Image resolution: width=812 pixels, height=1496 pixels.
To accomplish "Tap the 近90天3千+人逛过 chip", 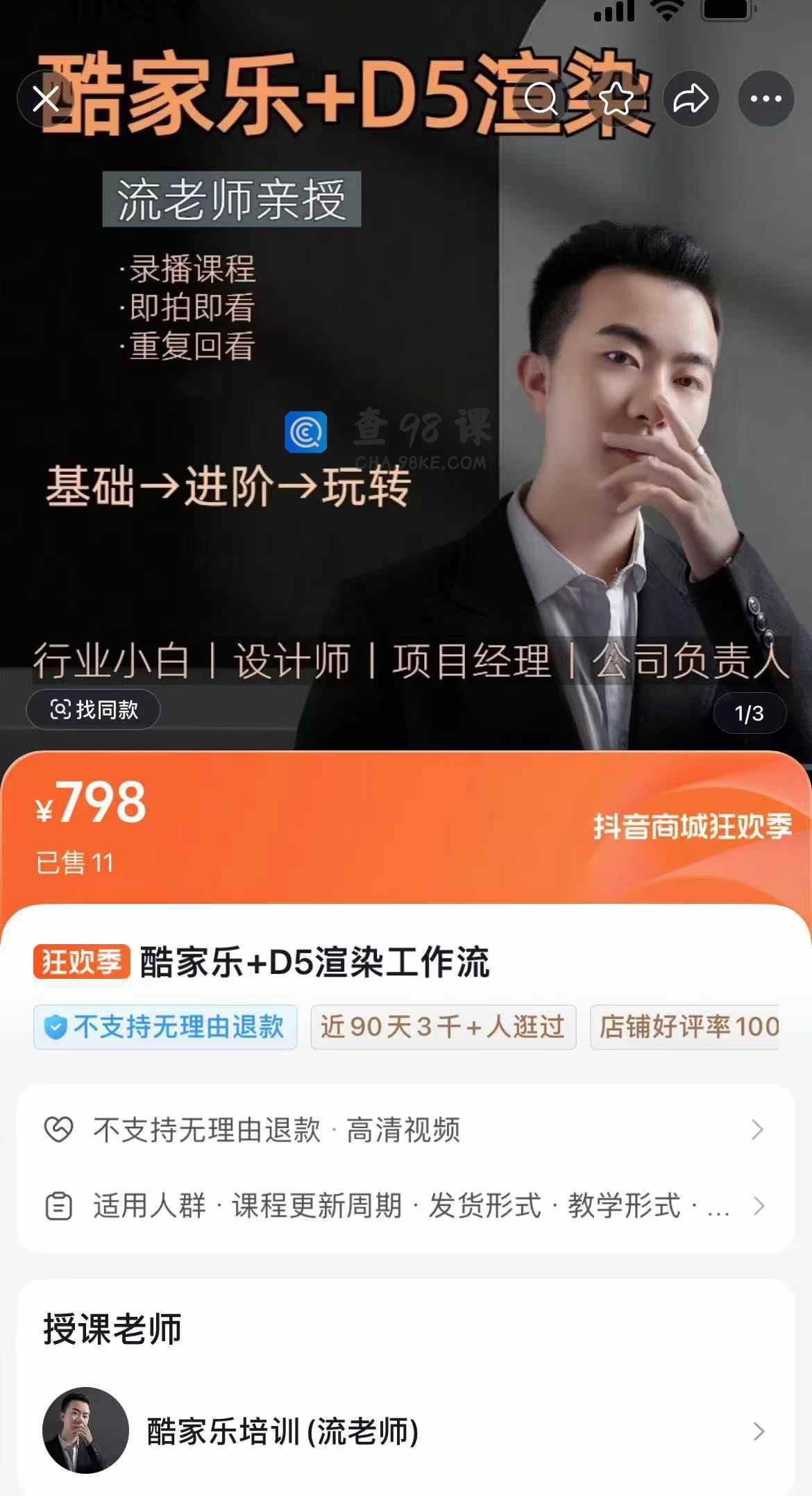I will [443, 1027].
